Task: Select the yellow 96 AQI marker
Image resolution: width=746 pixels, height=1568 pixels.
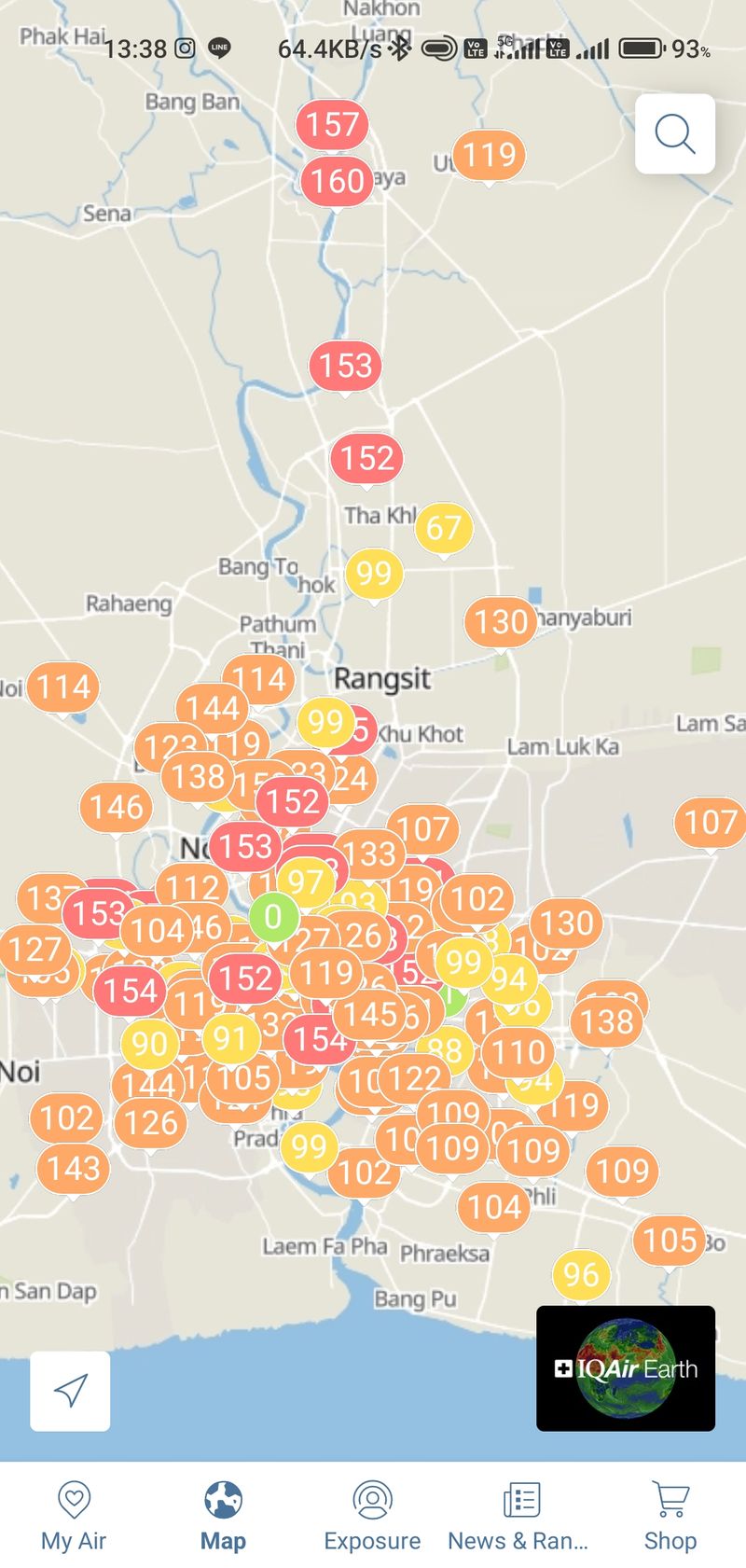Action: (x=581, y=1274)
